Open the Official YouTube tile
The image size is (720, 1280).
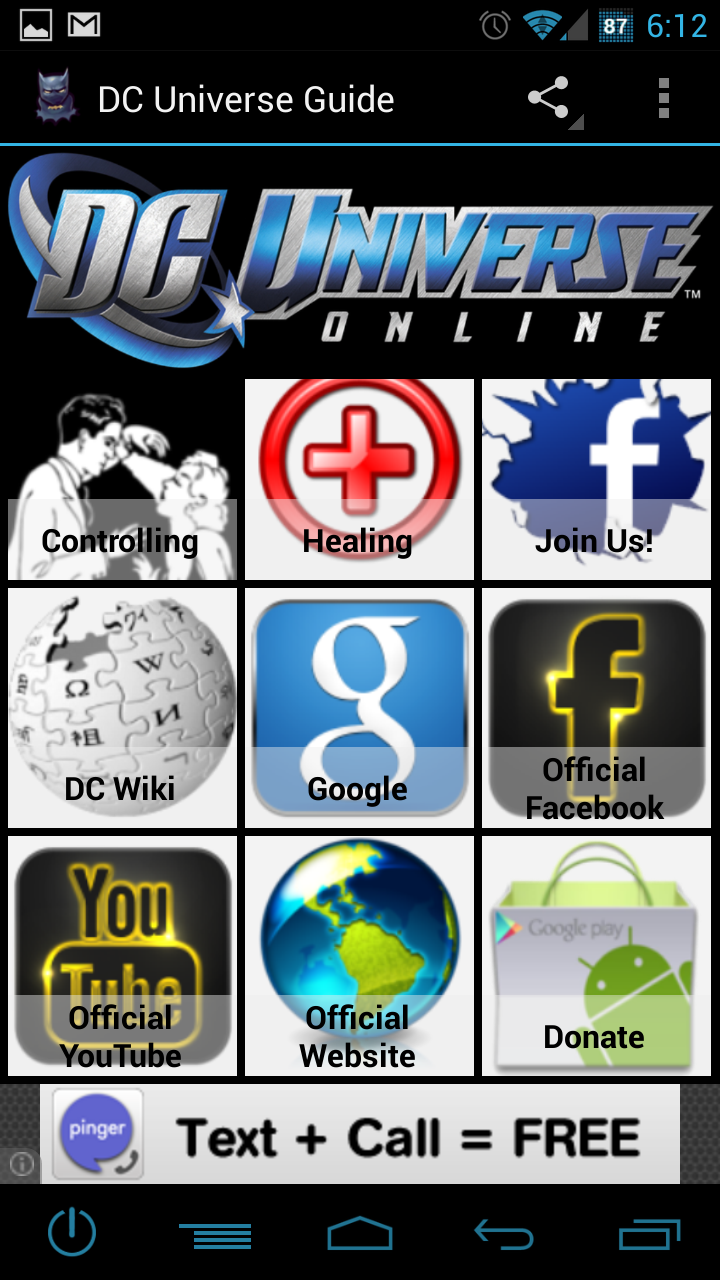(x=122, y=956)
